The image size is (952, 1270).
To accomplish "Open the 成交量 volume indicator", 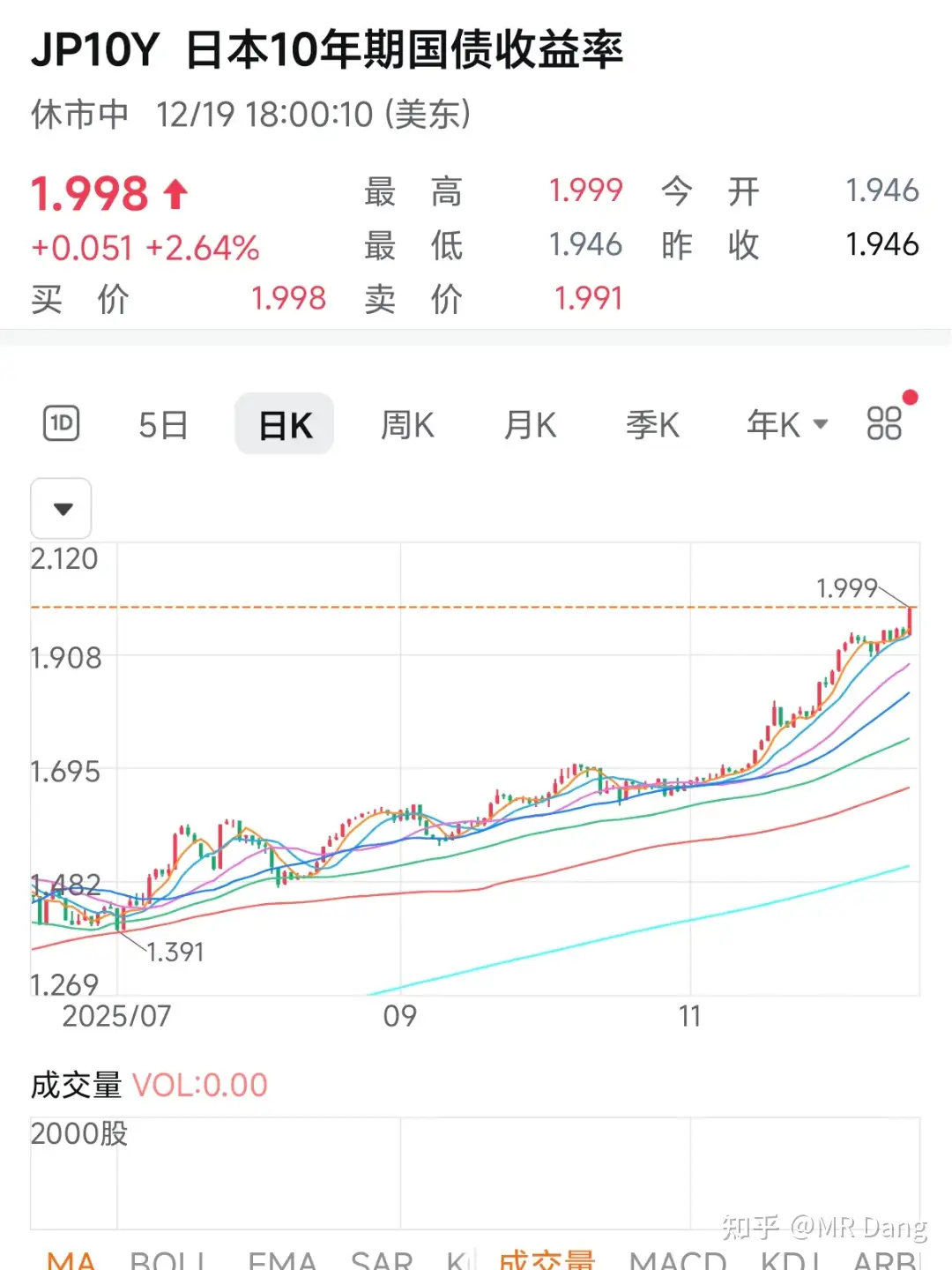I will click(x=547, y=1259).
